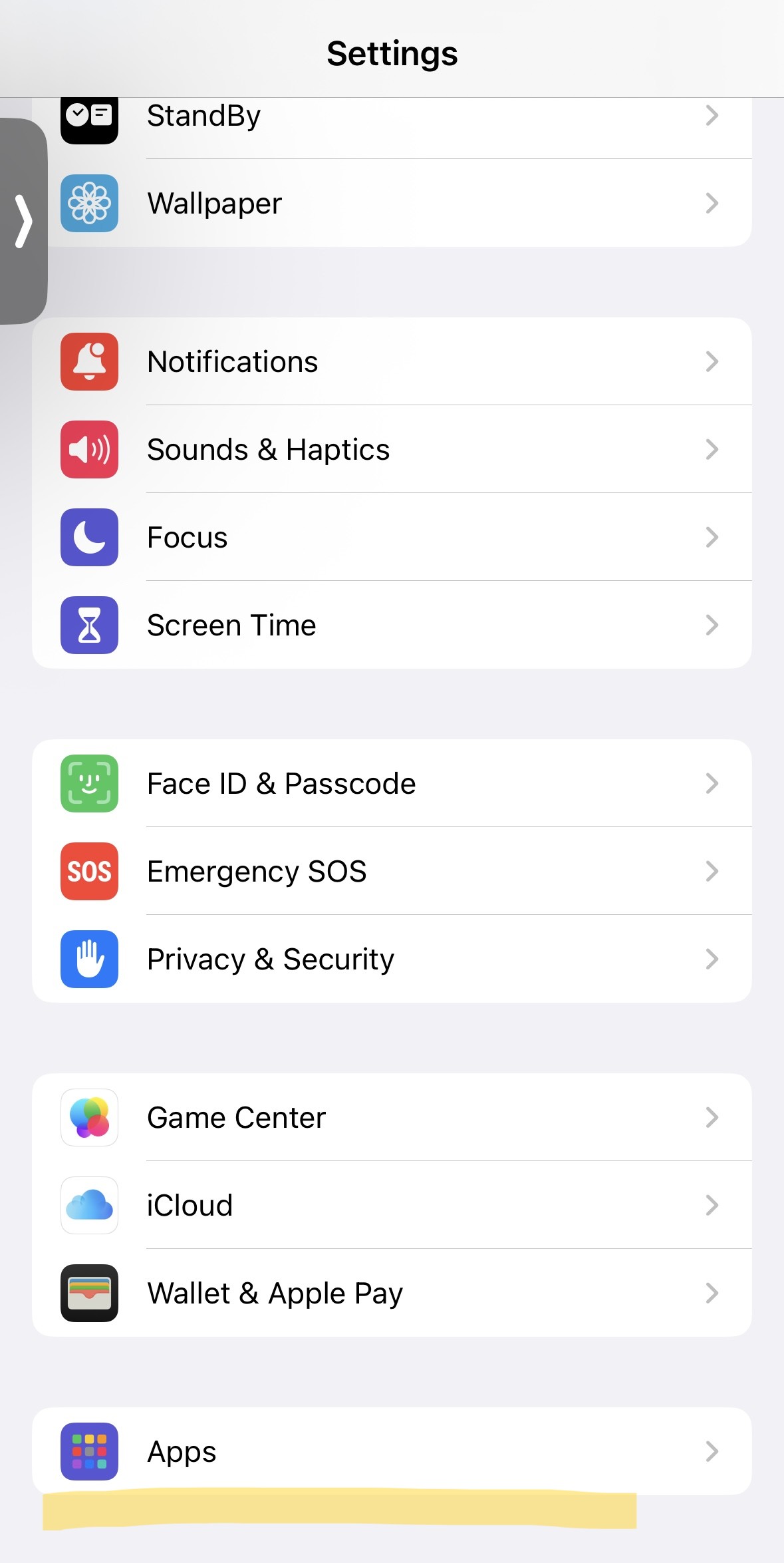Open Game Center settings

pos(392,1118)
